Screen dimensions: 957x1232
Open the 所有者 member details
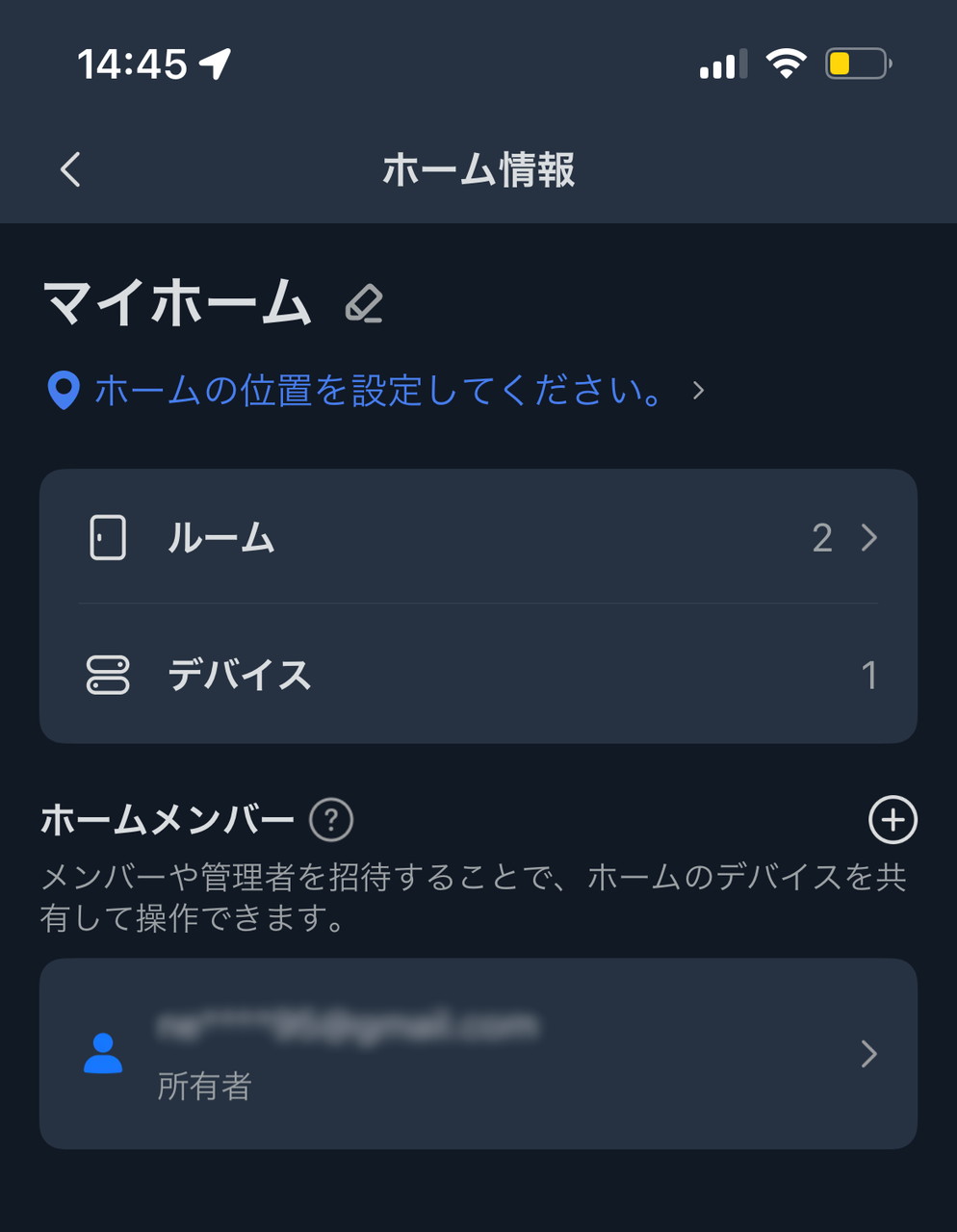coord(478,1053)
